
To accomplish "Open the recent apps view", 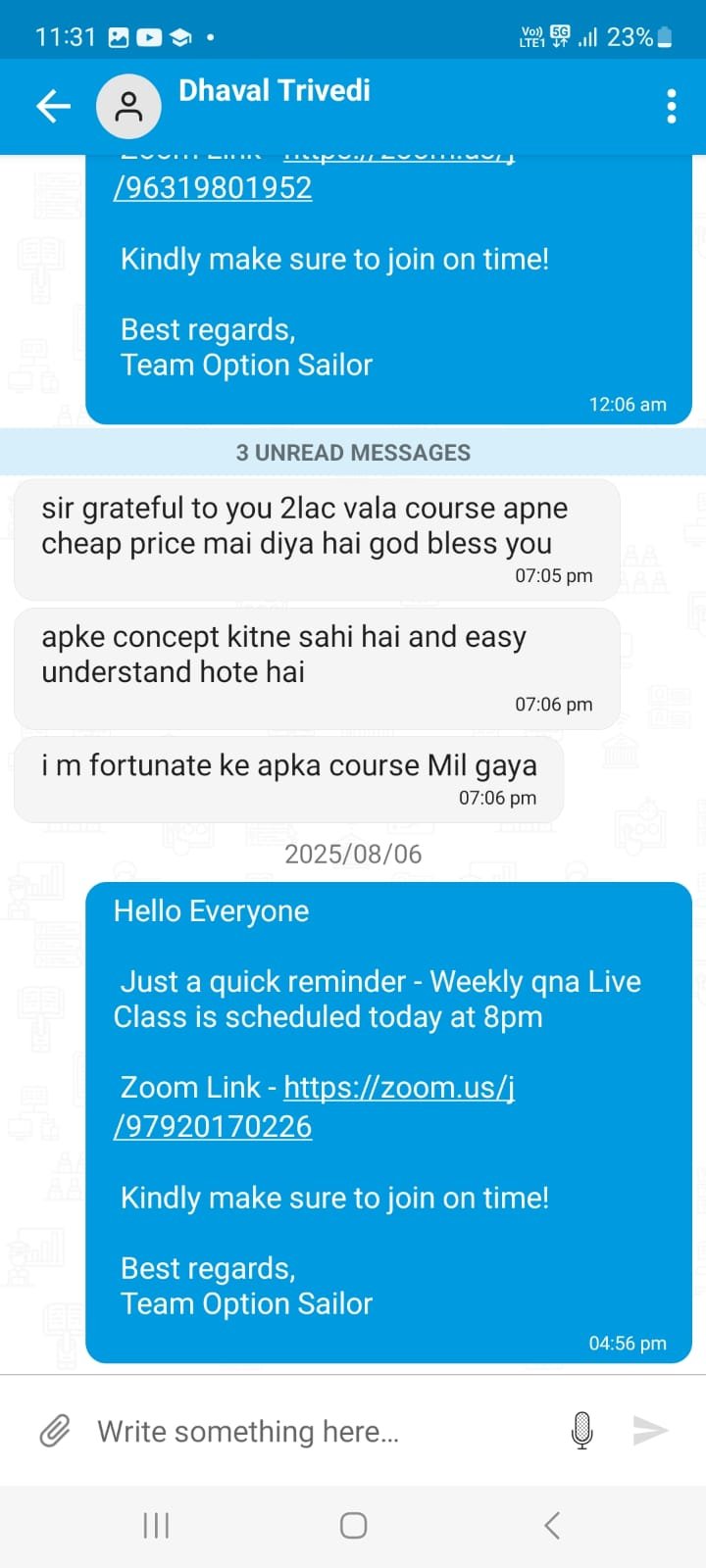I will 156,1525.
